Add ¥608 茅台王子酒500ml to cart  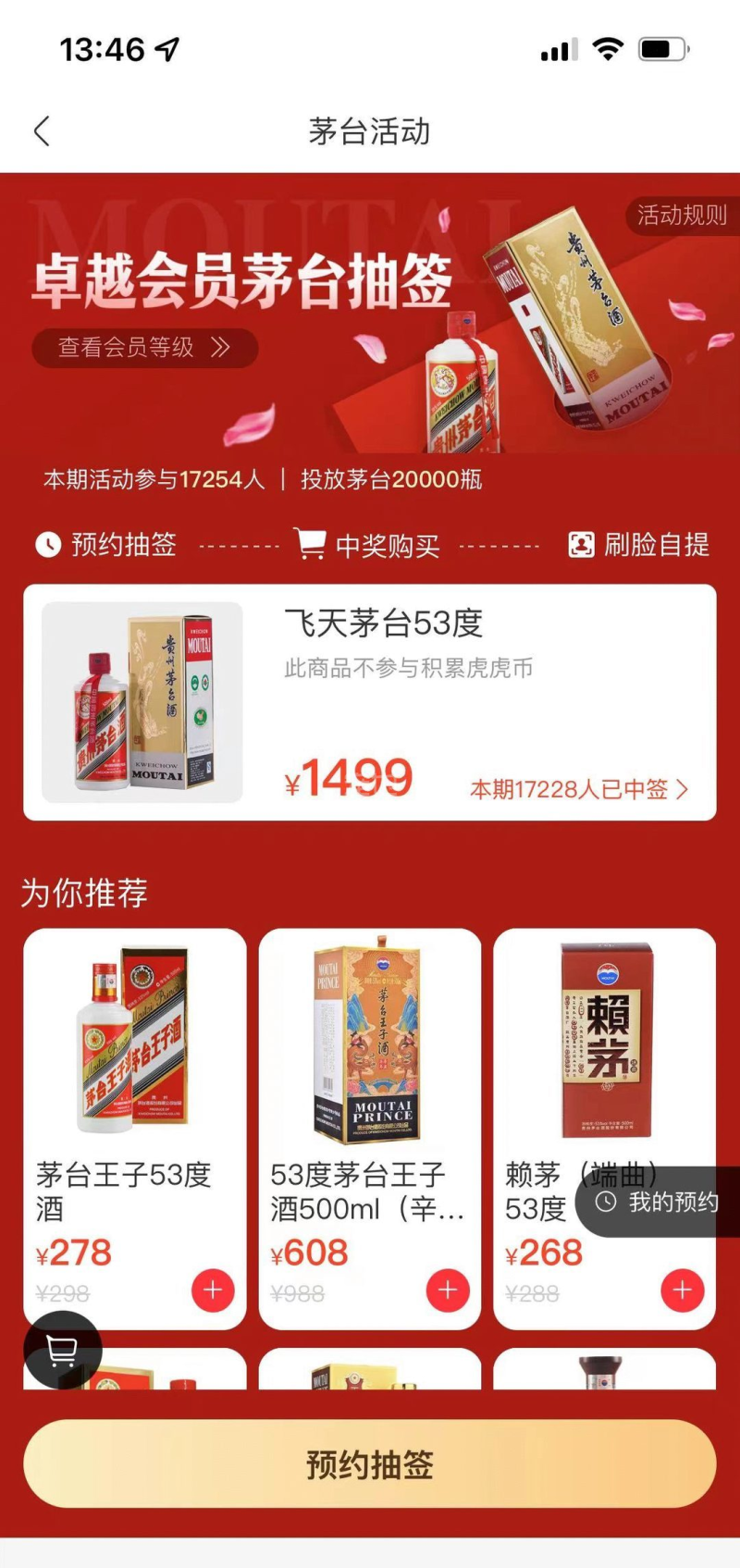click(x=448, y=1290)
